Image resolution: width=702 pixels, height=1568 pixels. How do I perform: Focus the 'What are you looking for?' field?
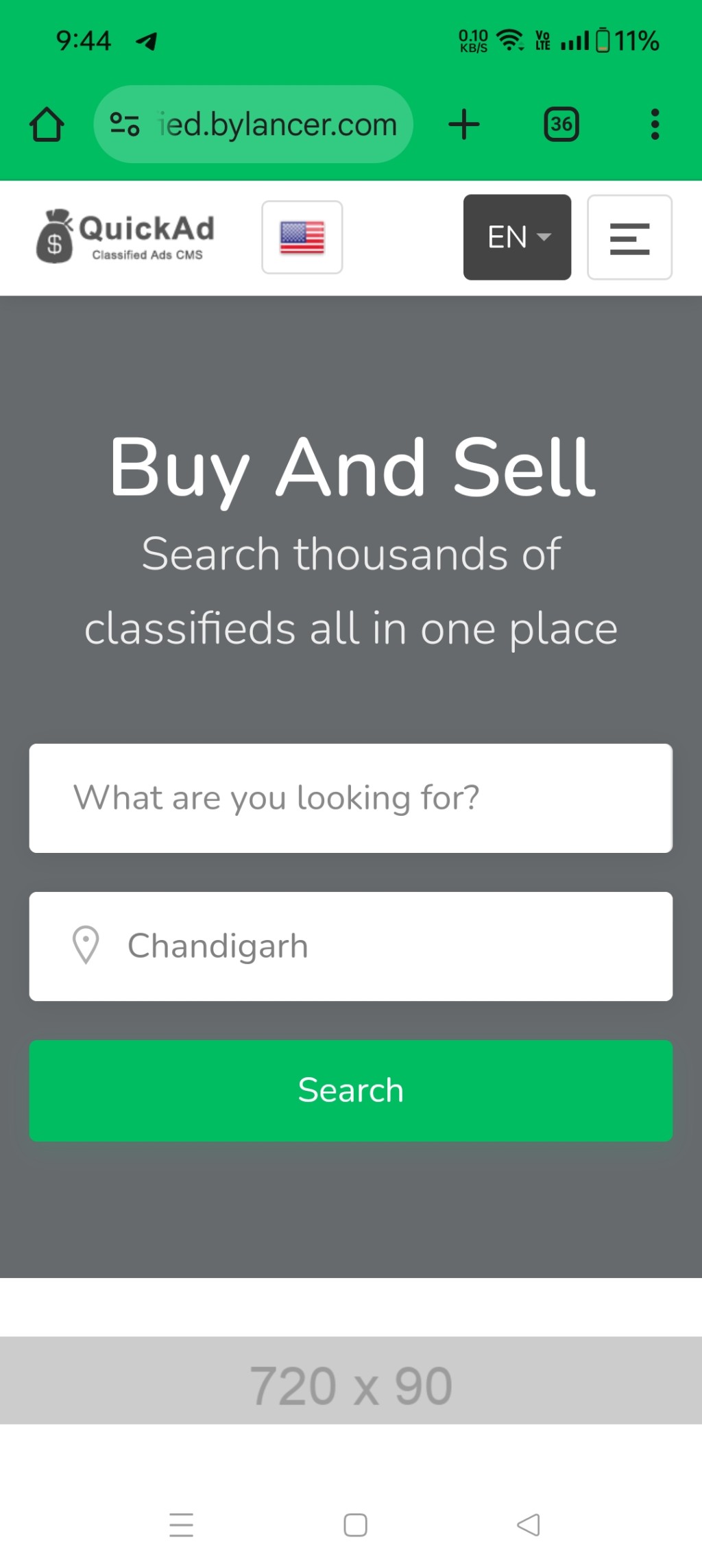pyautogui.click(x=350, y=798)
